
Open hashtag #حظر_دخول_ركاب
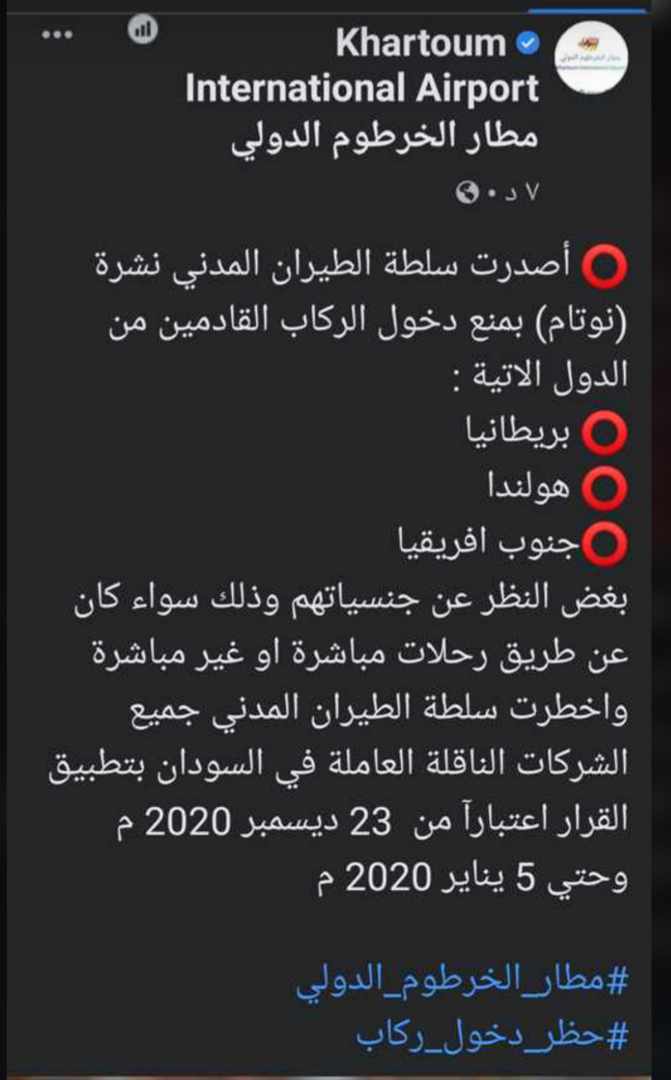tap(492, 1035)
